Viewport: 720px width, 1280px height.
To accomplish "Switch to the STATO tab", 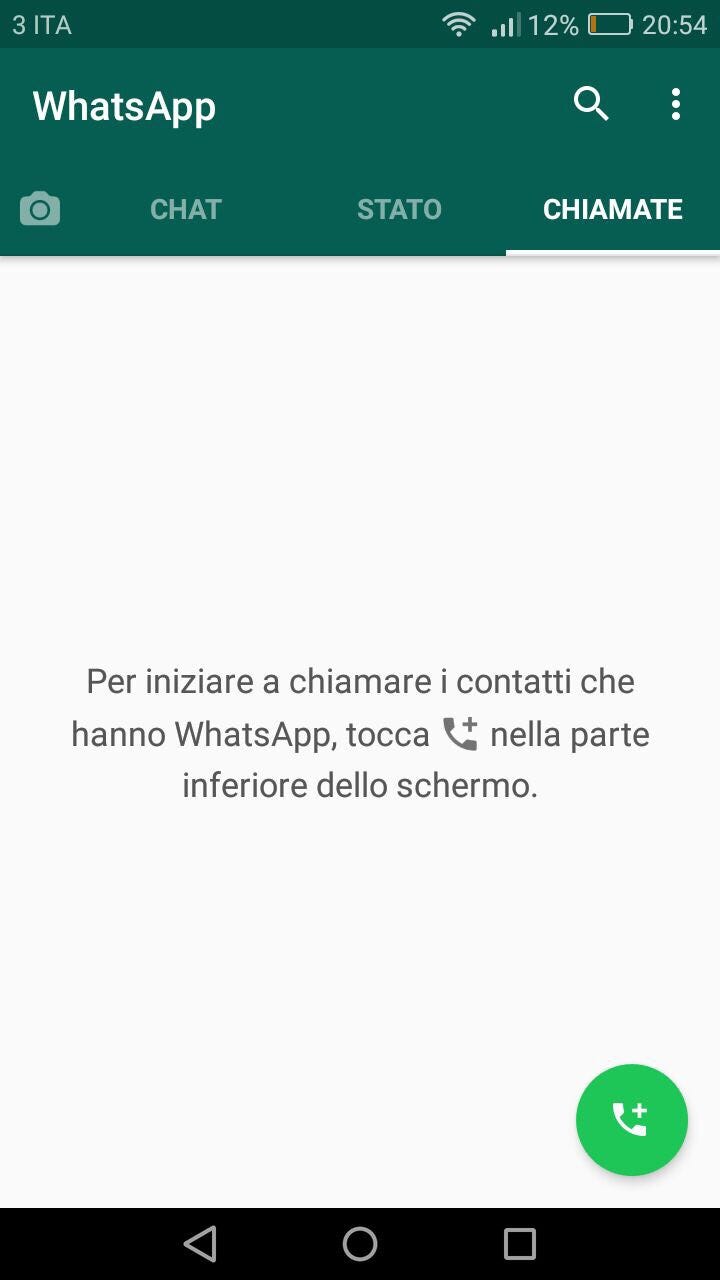I will point(399,209).
